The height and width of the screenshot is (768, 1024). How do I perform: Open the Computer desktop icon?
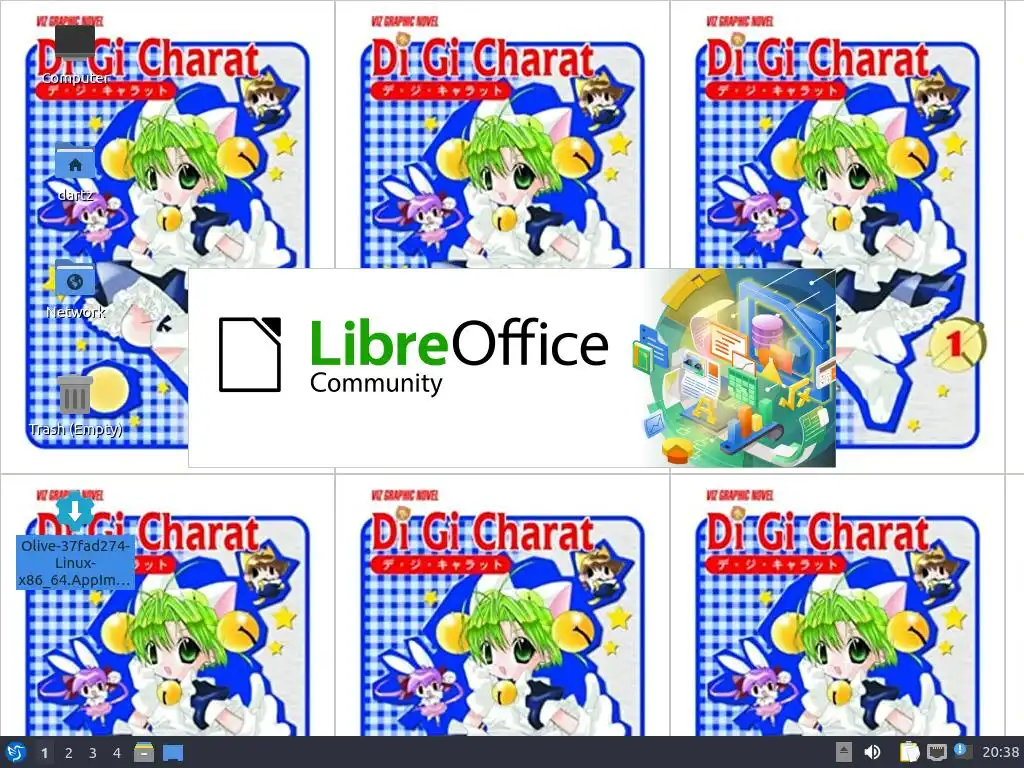pos(75,45)
